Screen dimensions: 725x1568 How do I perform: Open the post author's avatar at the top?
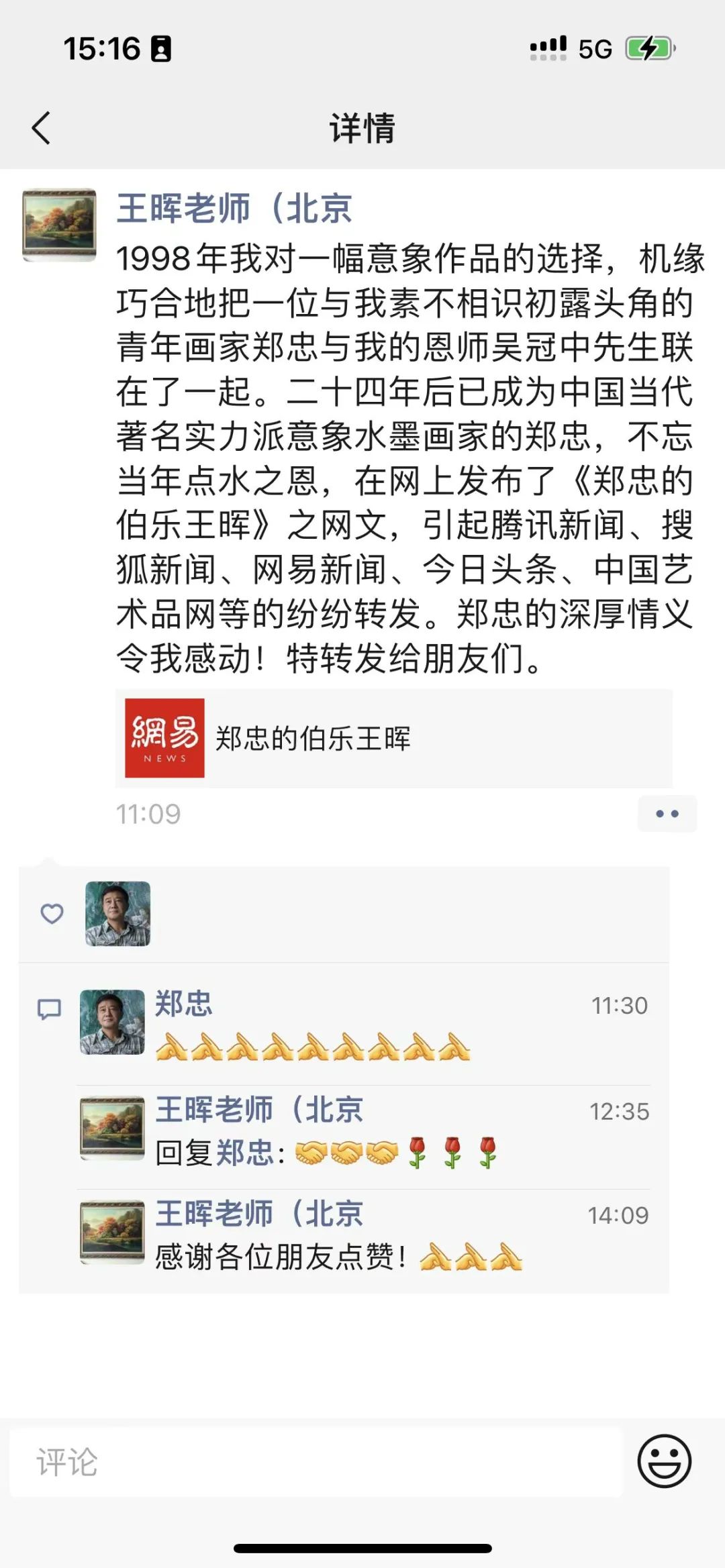(x=59, y=225)
